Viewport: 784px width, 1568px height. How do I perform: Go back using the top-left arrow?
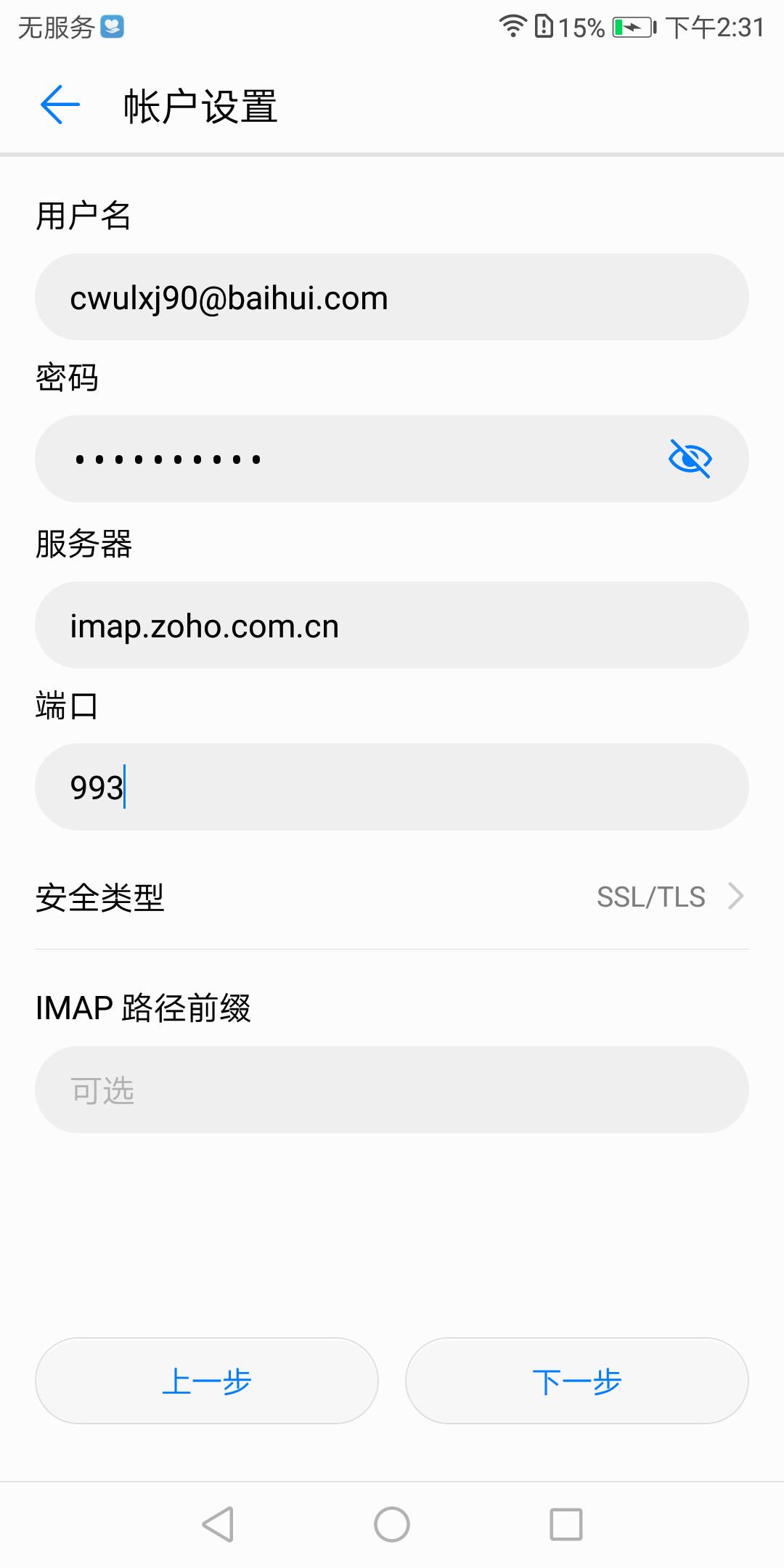[x=60, y=105]
